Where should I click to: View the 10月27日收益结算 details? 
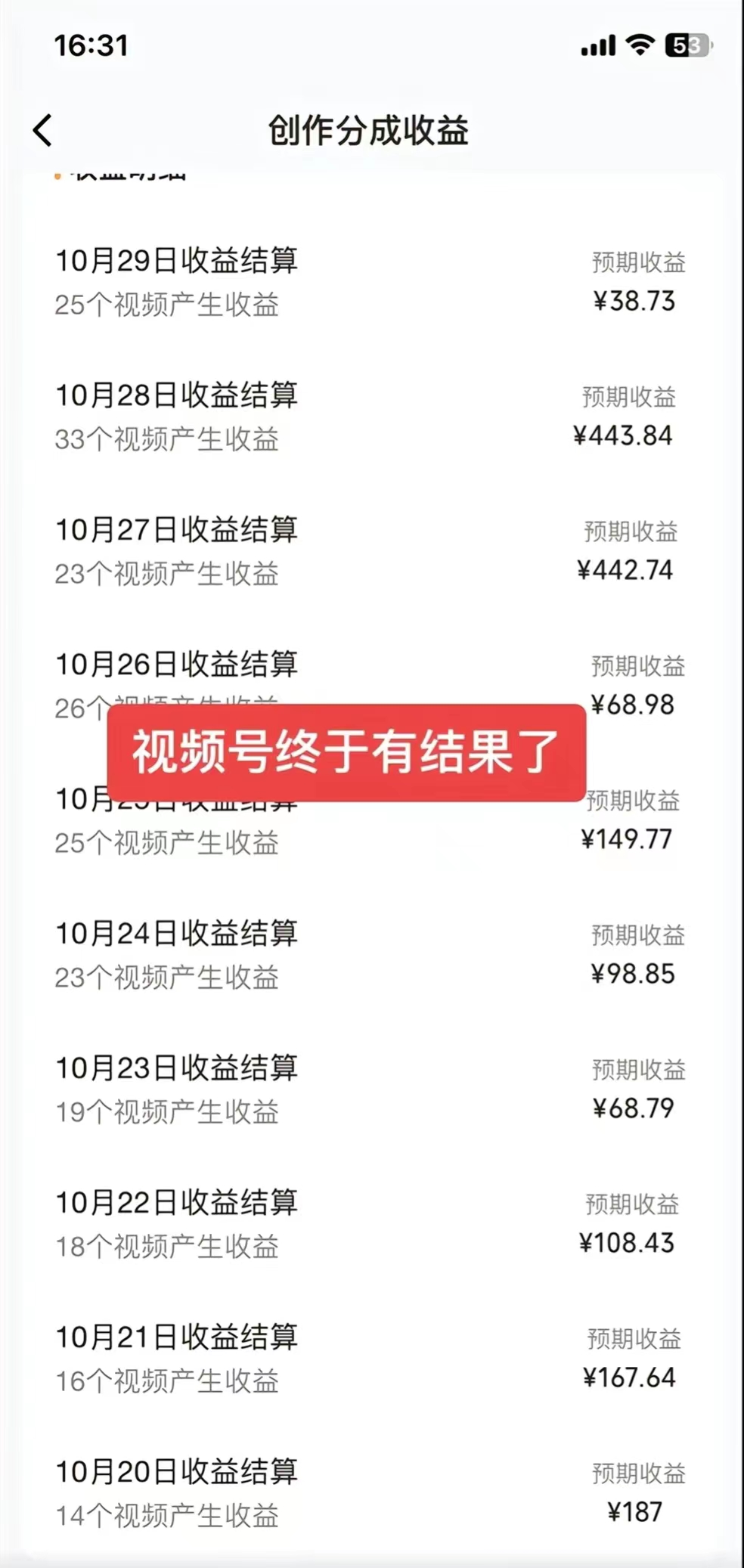click(176, 531)
